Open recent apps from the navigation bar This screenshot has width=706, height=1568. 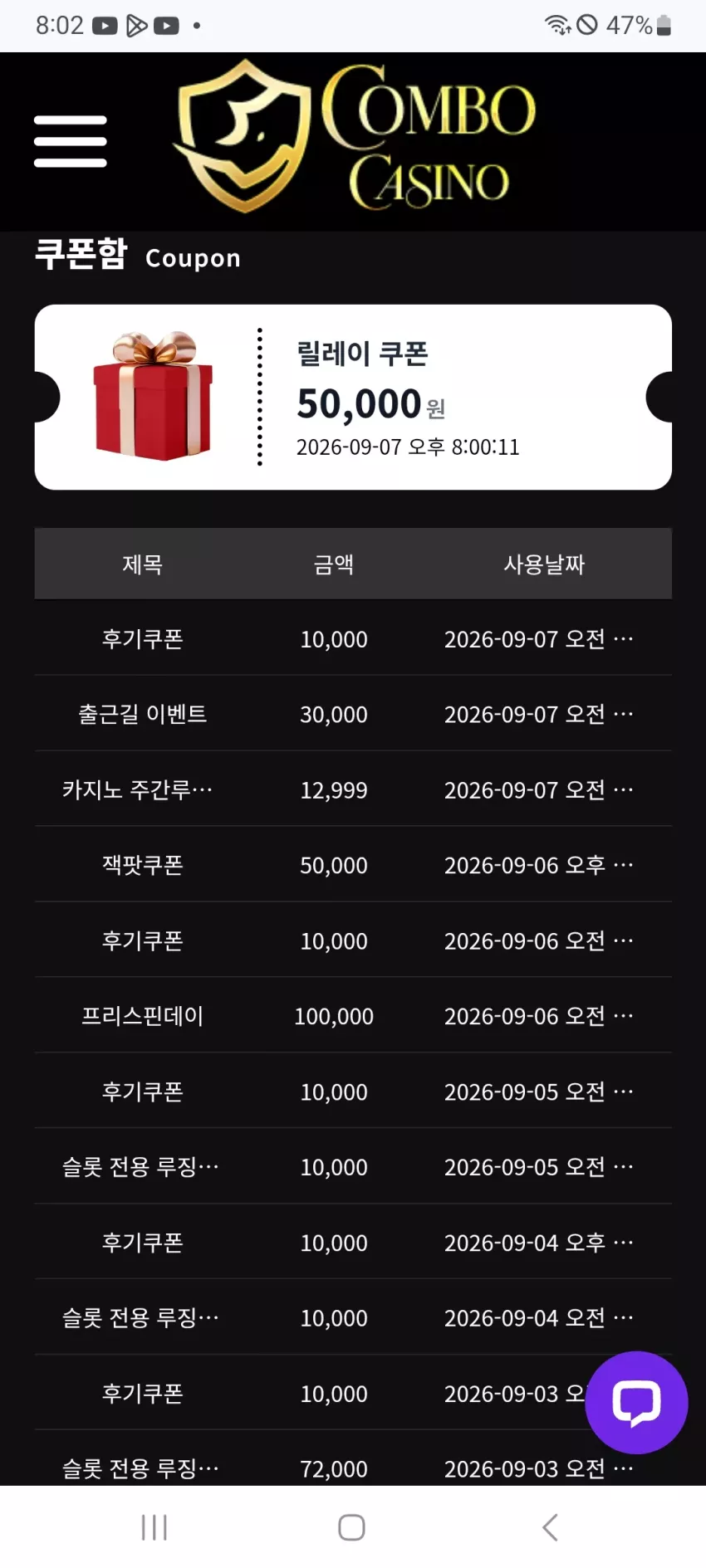click(x=154, y=1526)
